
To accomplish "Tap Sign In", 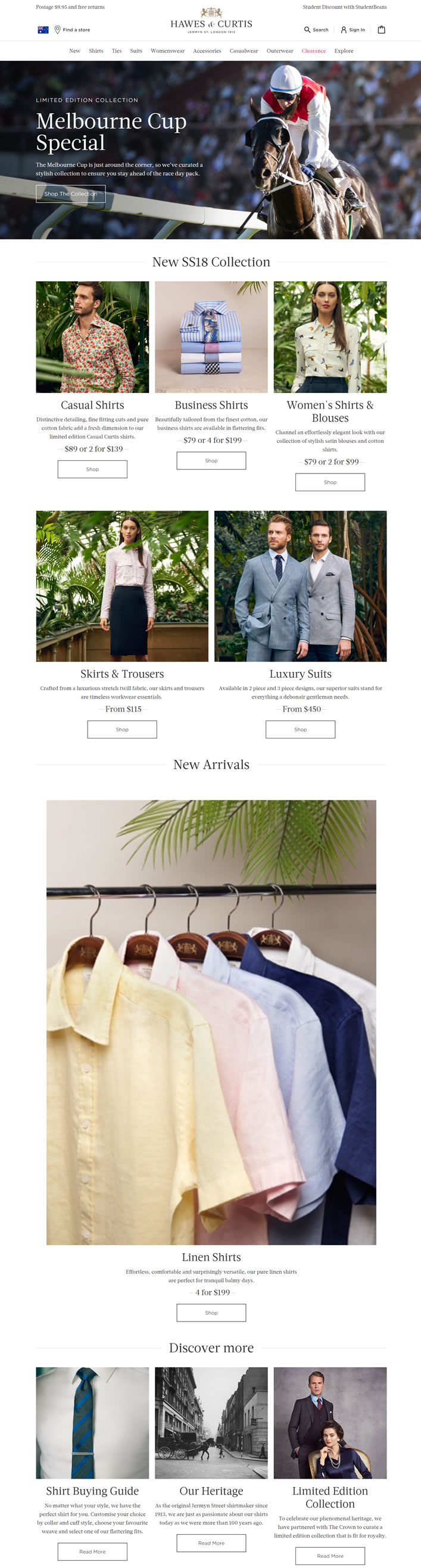I will [x=353, y=29].
